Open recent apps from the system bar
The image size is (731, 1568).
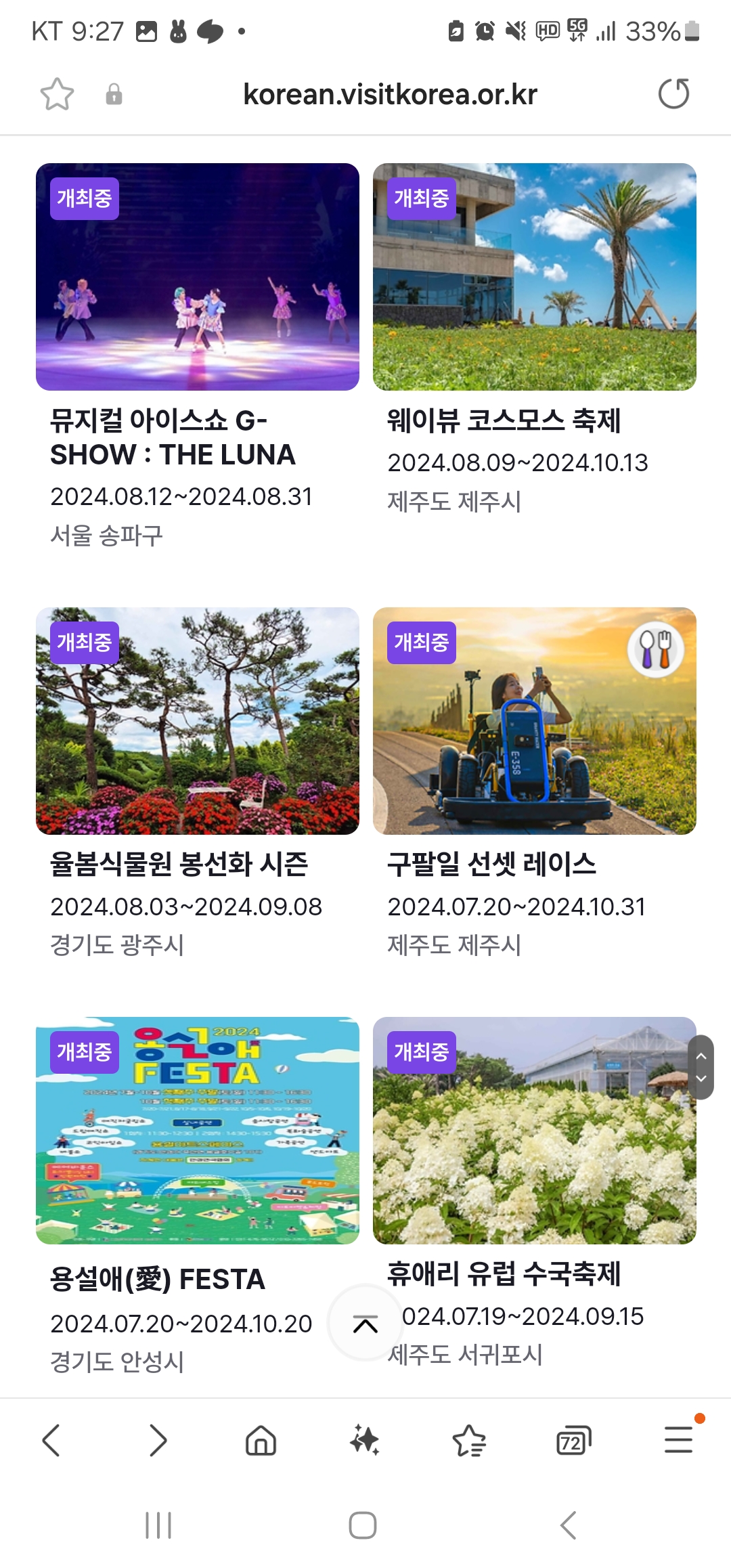click(158, 1525)
